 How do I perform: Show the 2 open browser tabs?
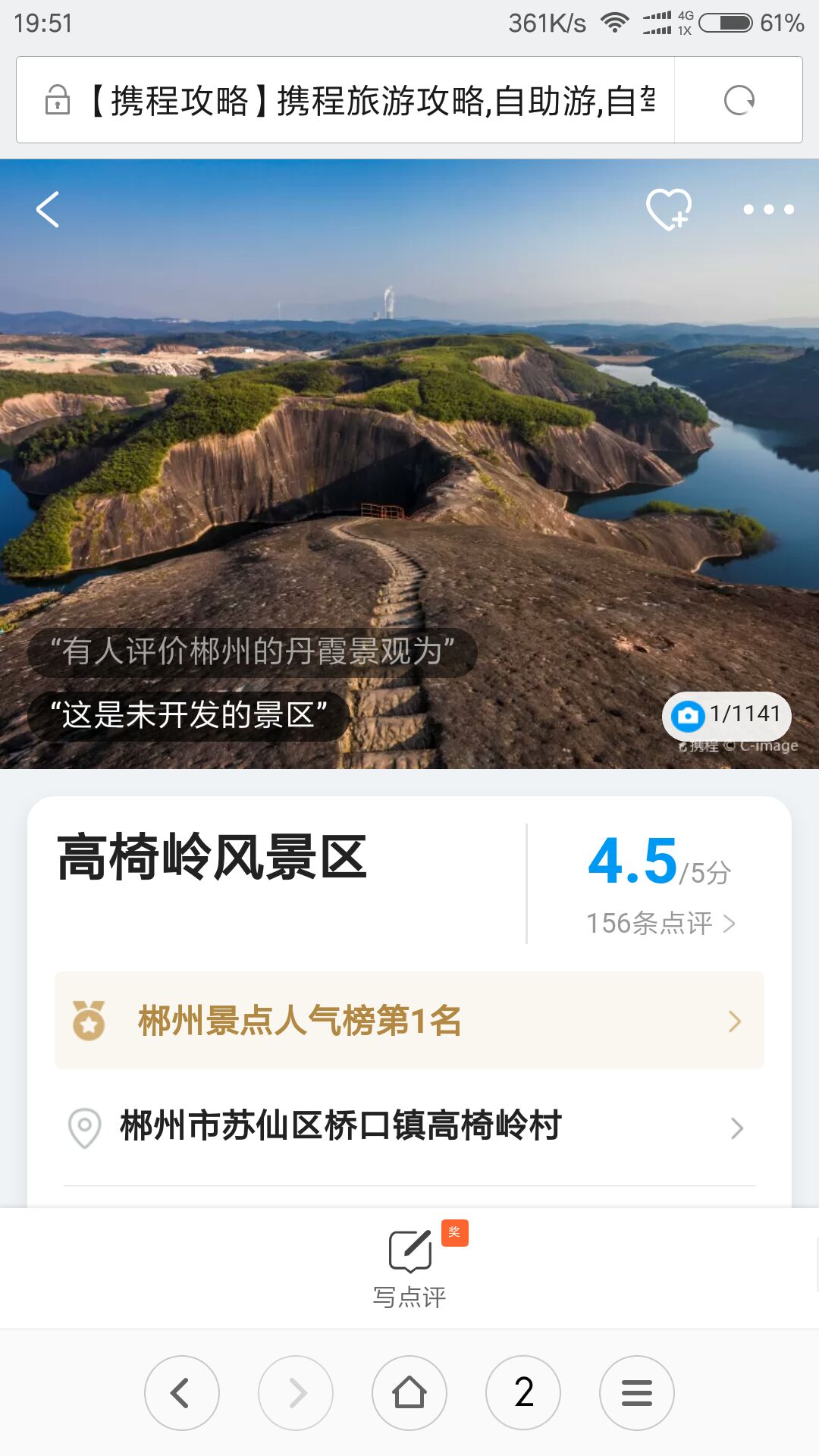(523, 1392)
